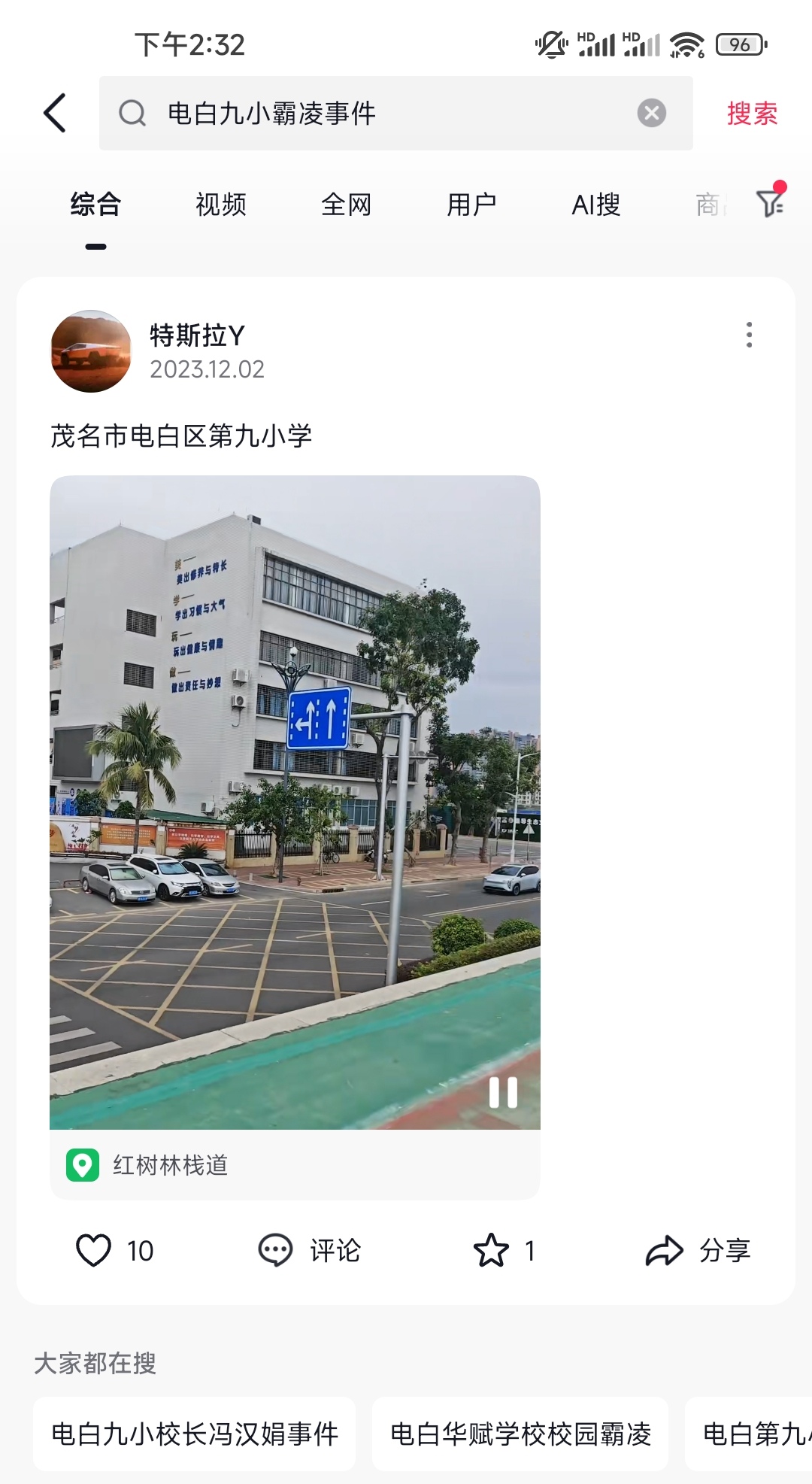Open the three-dot menu on 特斯拉Y's post

click(749, 335)
